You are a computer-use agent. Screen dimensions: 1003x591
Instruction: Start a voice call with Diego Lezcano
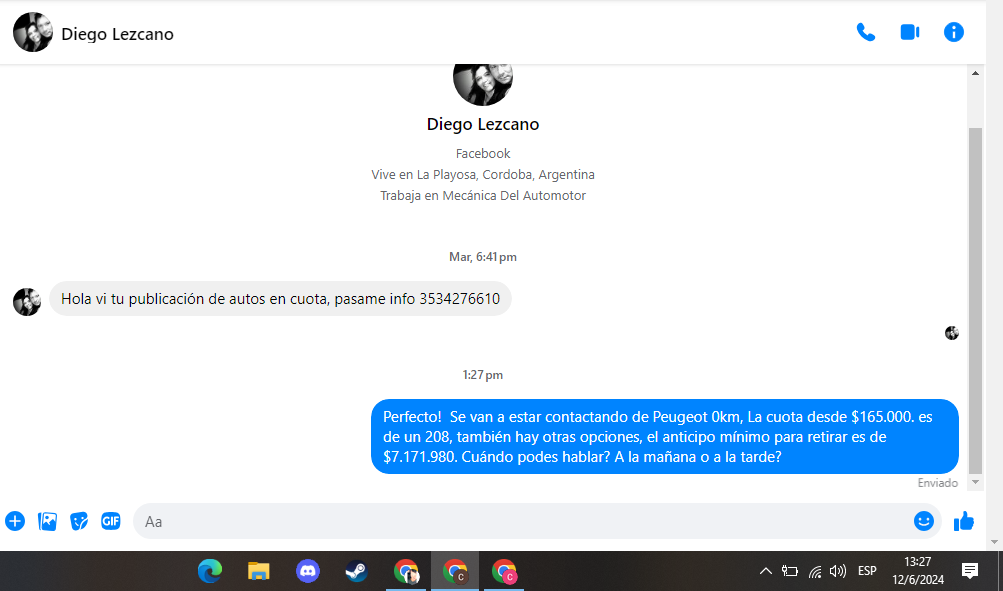pos(866,32)
